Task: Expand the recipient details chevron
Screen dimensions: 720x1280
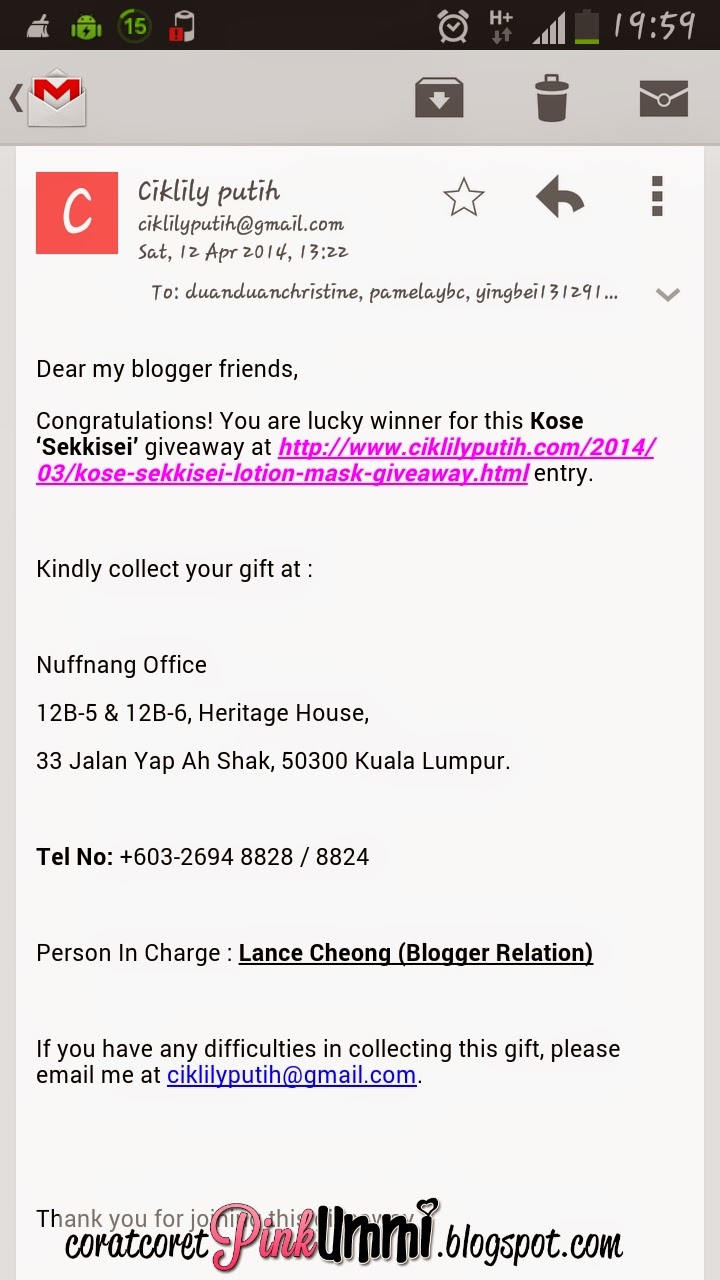Action: (667, 294)
